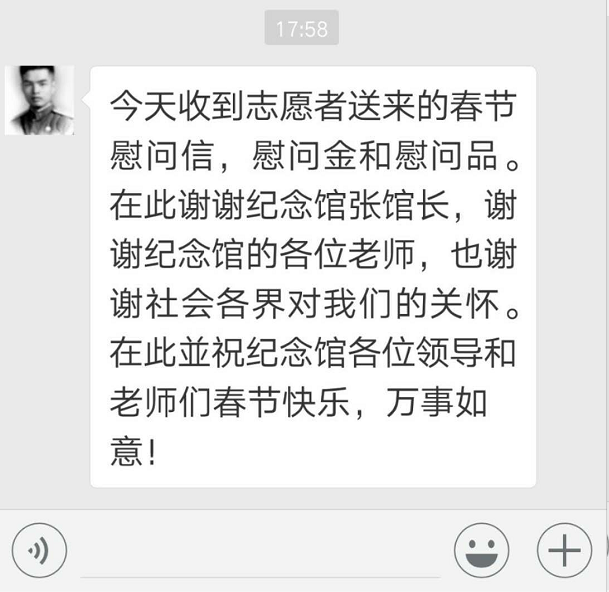Tap the message text input field
This screenshot has height=592, width=609.
260,552
